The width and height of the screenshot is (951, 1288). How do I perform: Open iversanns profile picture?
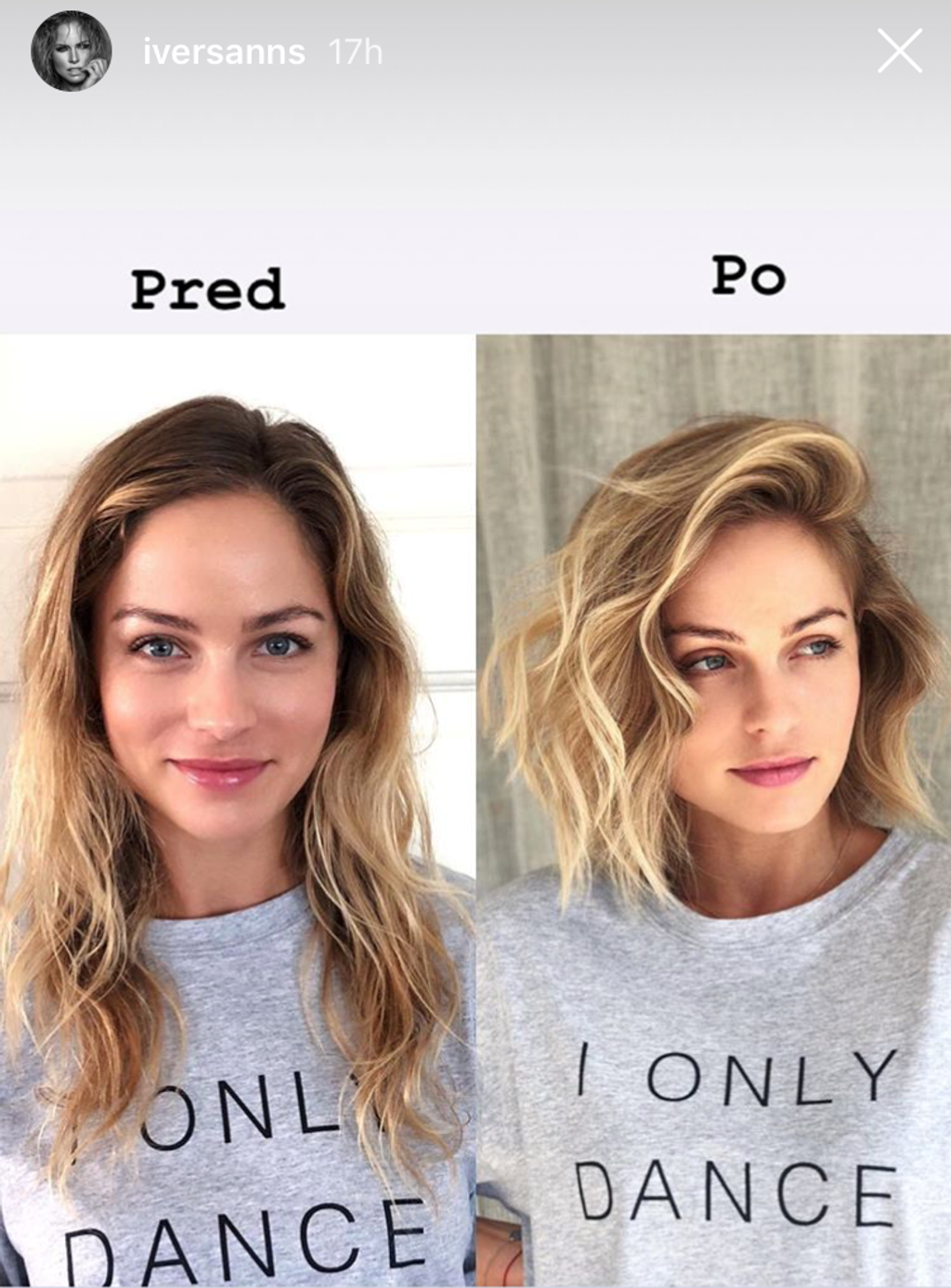point(71,51)
